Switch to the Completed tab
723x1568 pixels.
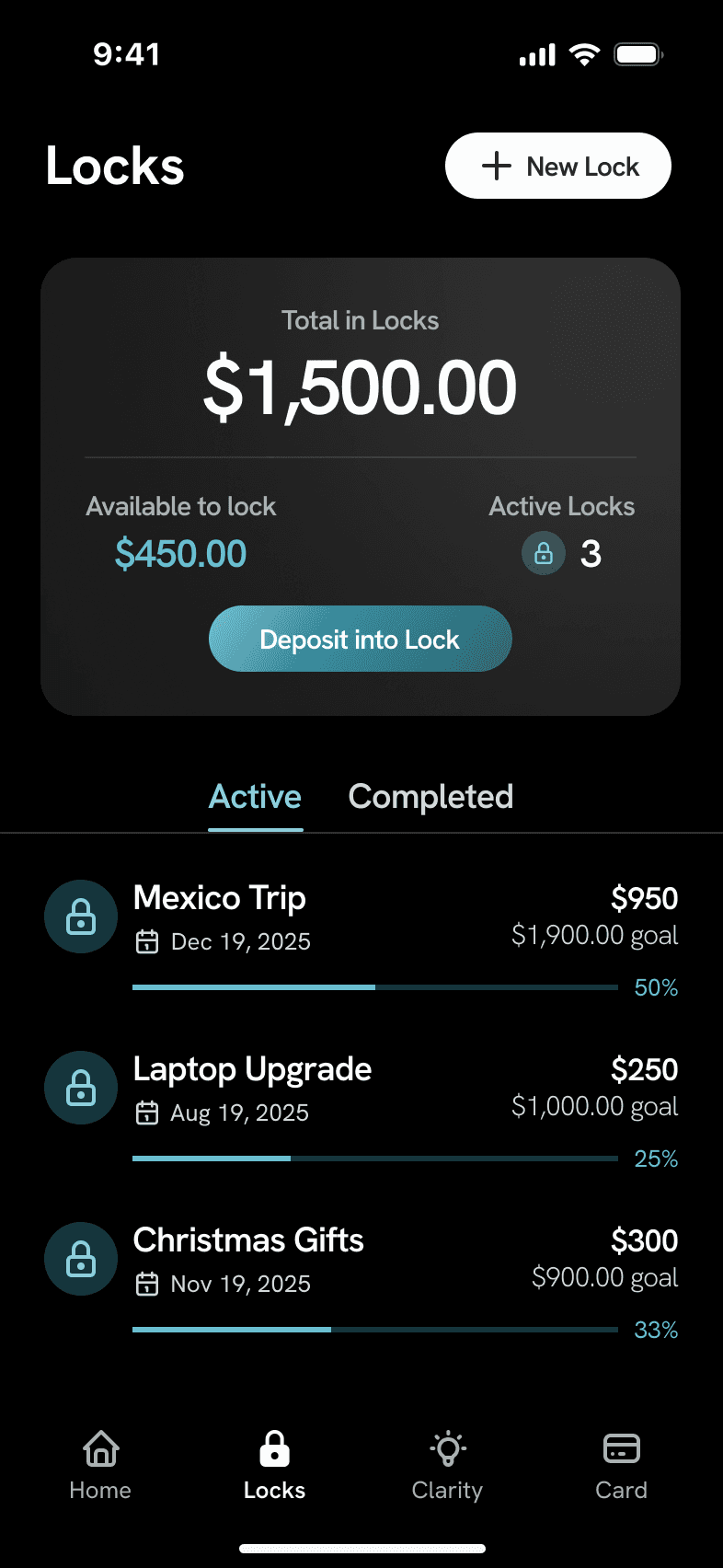(x=430, y=797)
